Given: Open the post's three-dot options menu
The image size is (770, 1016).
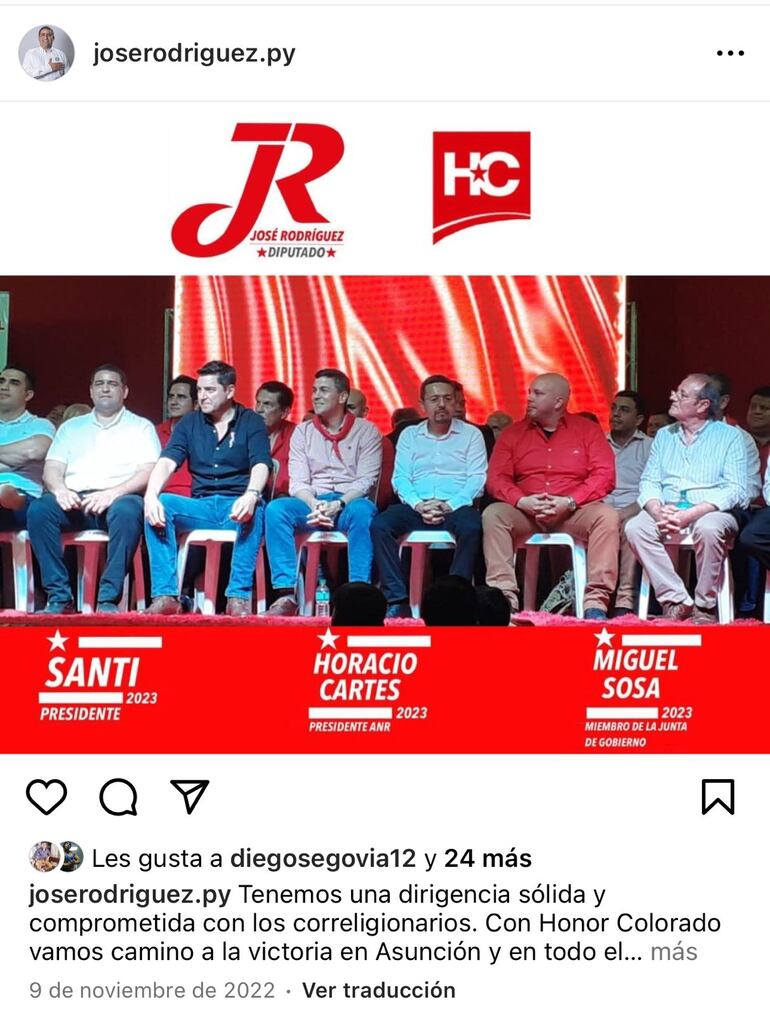Looking at the screenshot, I should [x=730, y=54].
